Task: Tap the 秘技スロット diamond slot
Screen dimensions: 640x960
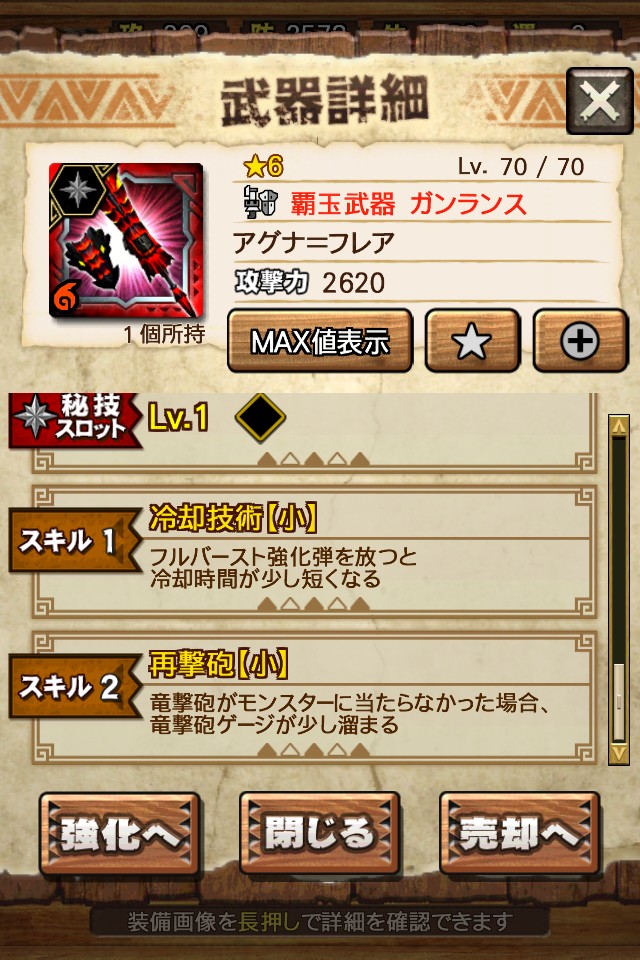Action: 259,418
